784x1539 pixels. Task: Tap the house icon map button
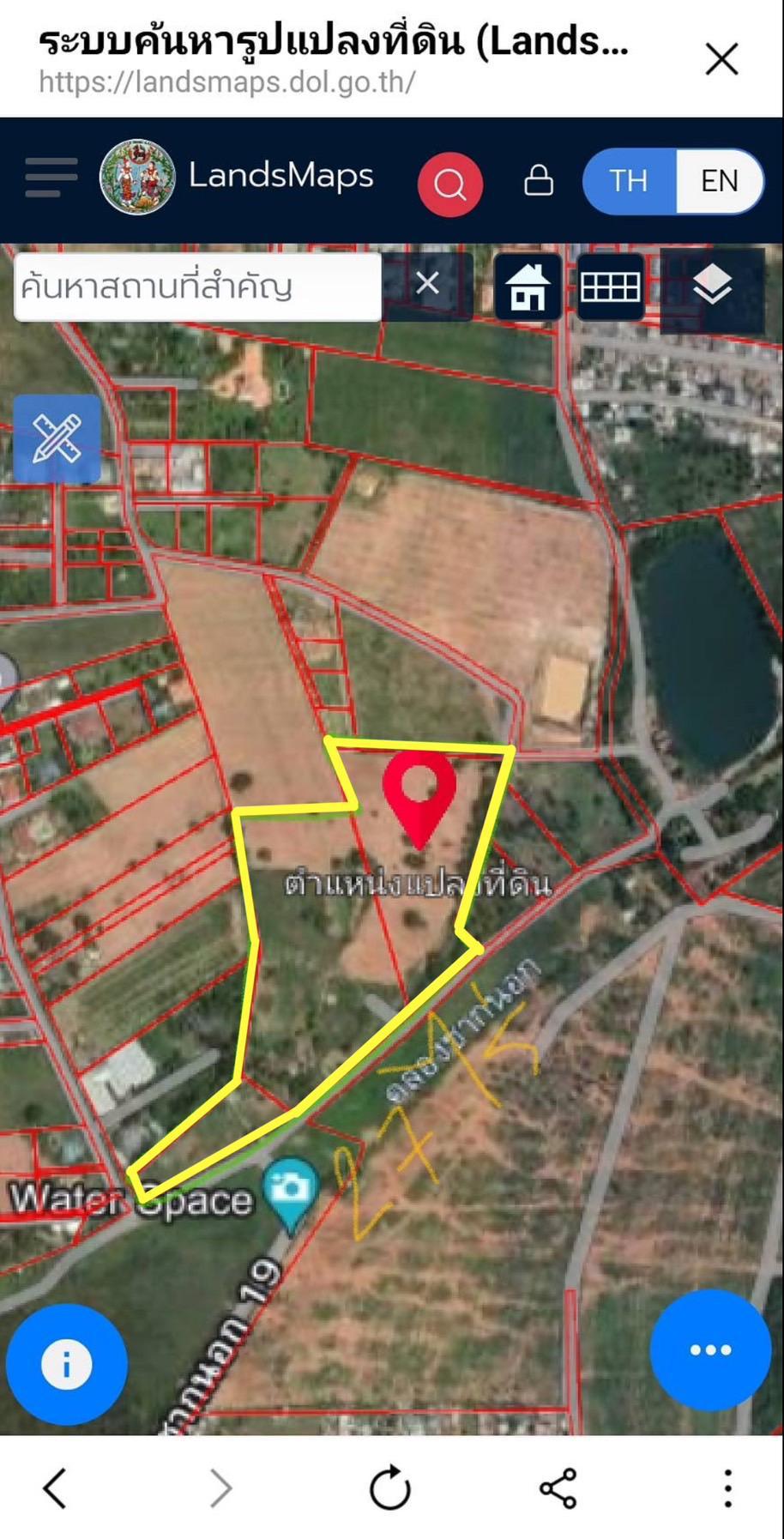[528, 287]
